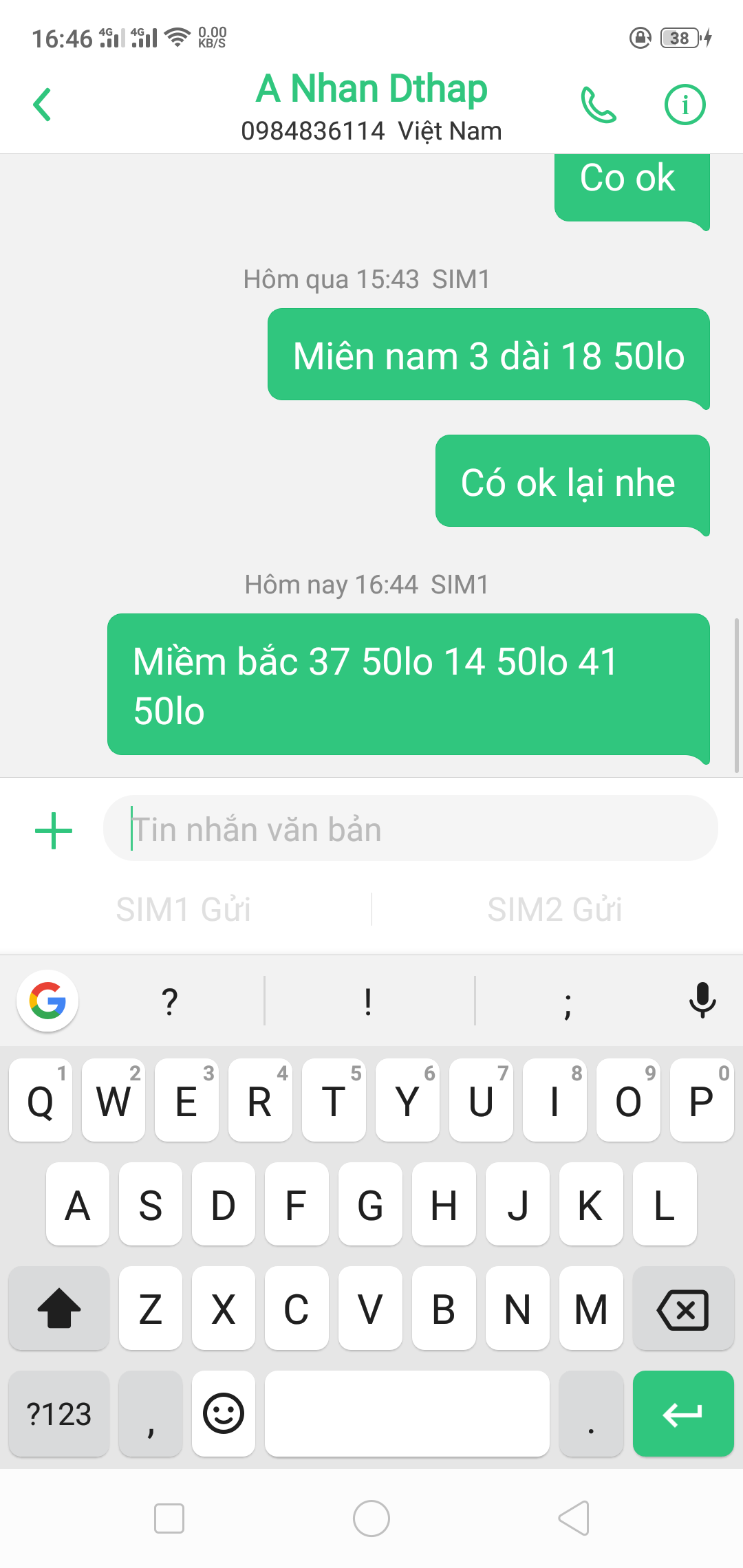Send with SIM1 Gửi
The width and height of the screenshot is (743, 1568).
184,909
